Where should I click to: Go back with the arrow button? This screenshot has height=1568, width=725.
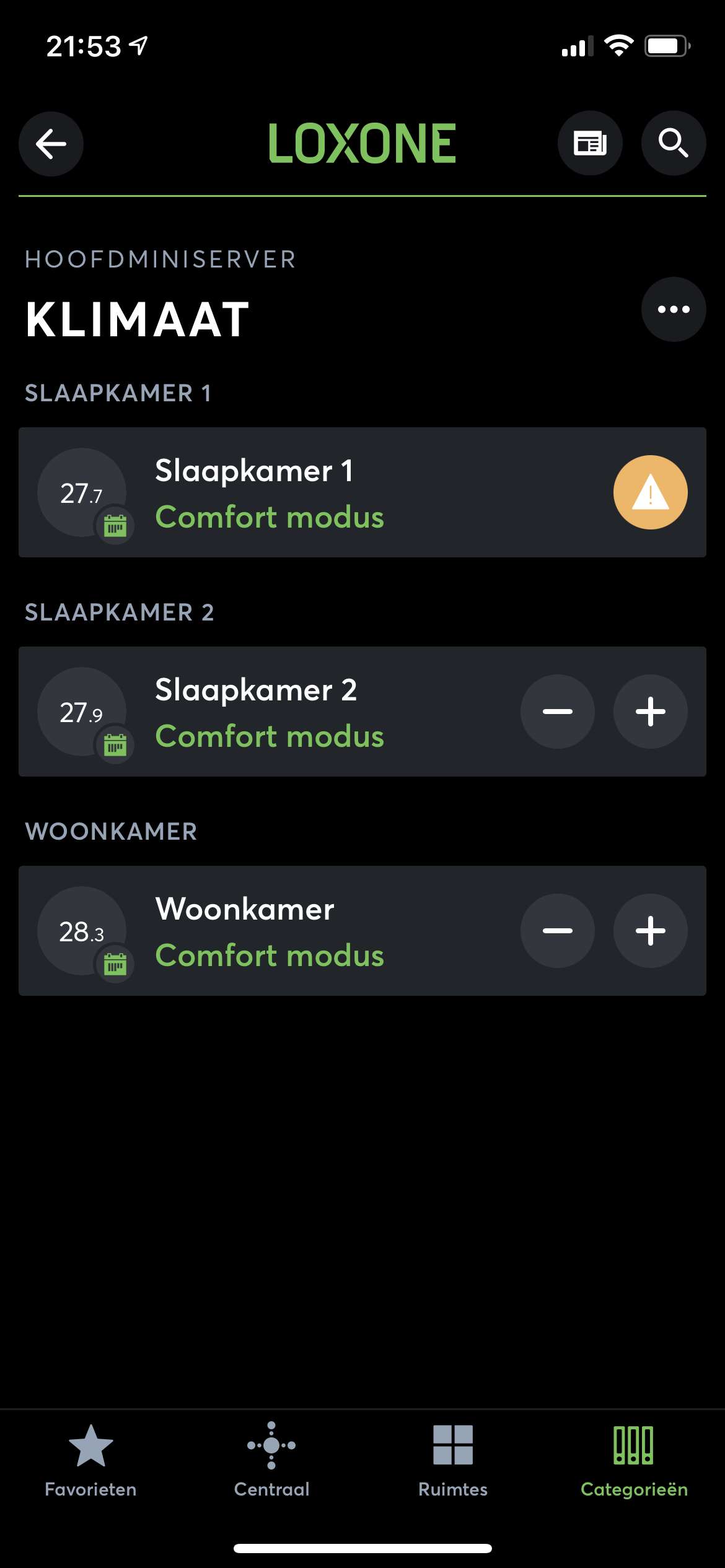pos(51,144)
